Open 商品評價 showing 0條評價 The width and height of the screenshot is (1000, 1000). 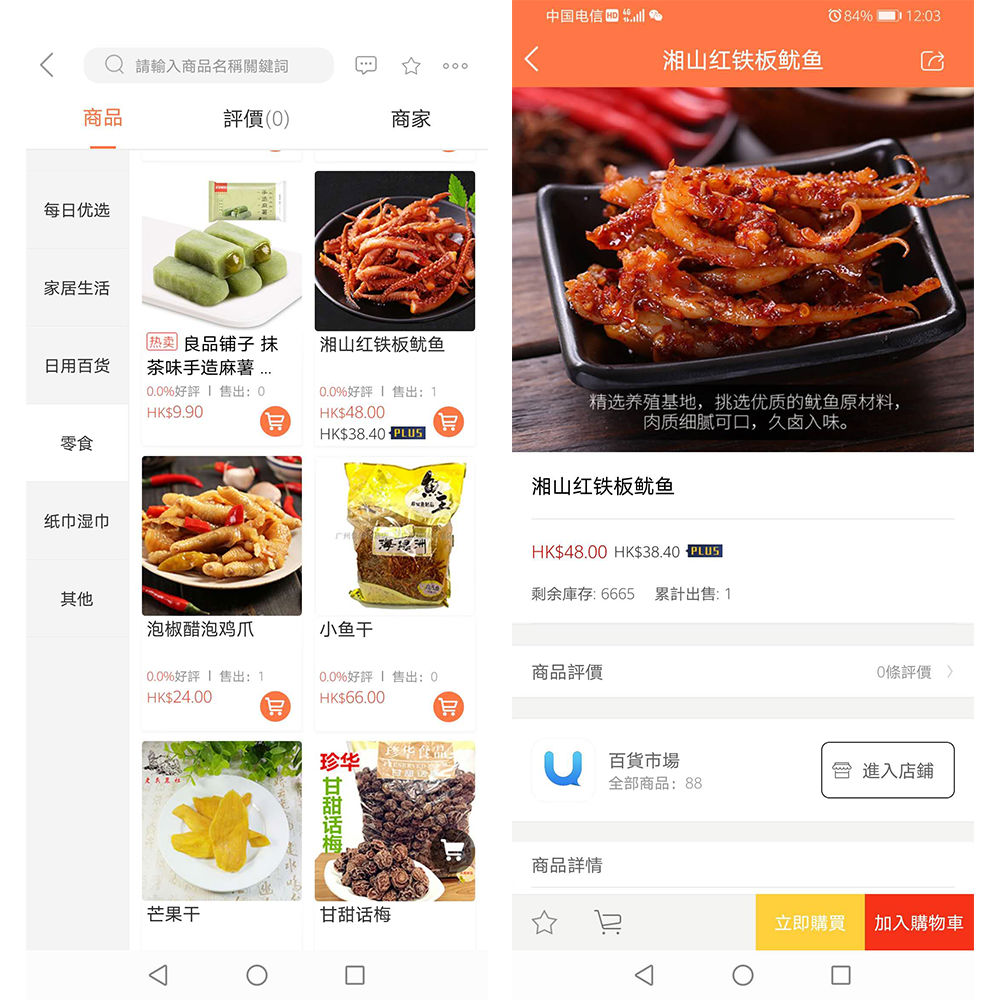coord(742,672)
